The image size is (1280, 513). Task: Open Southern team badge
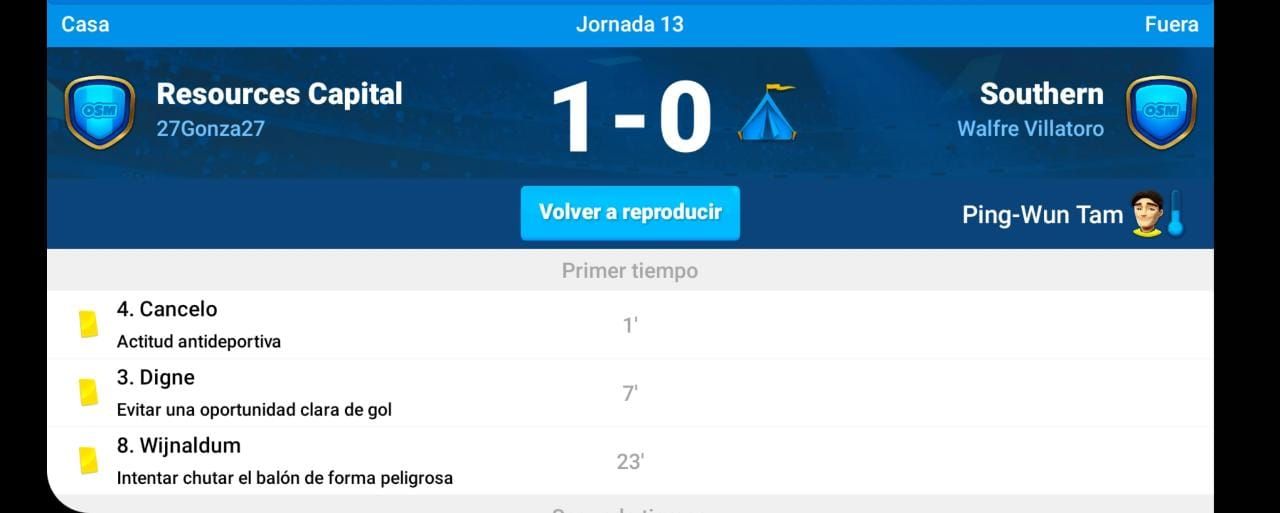[1161, 111]
